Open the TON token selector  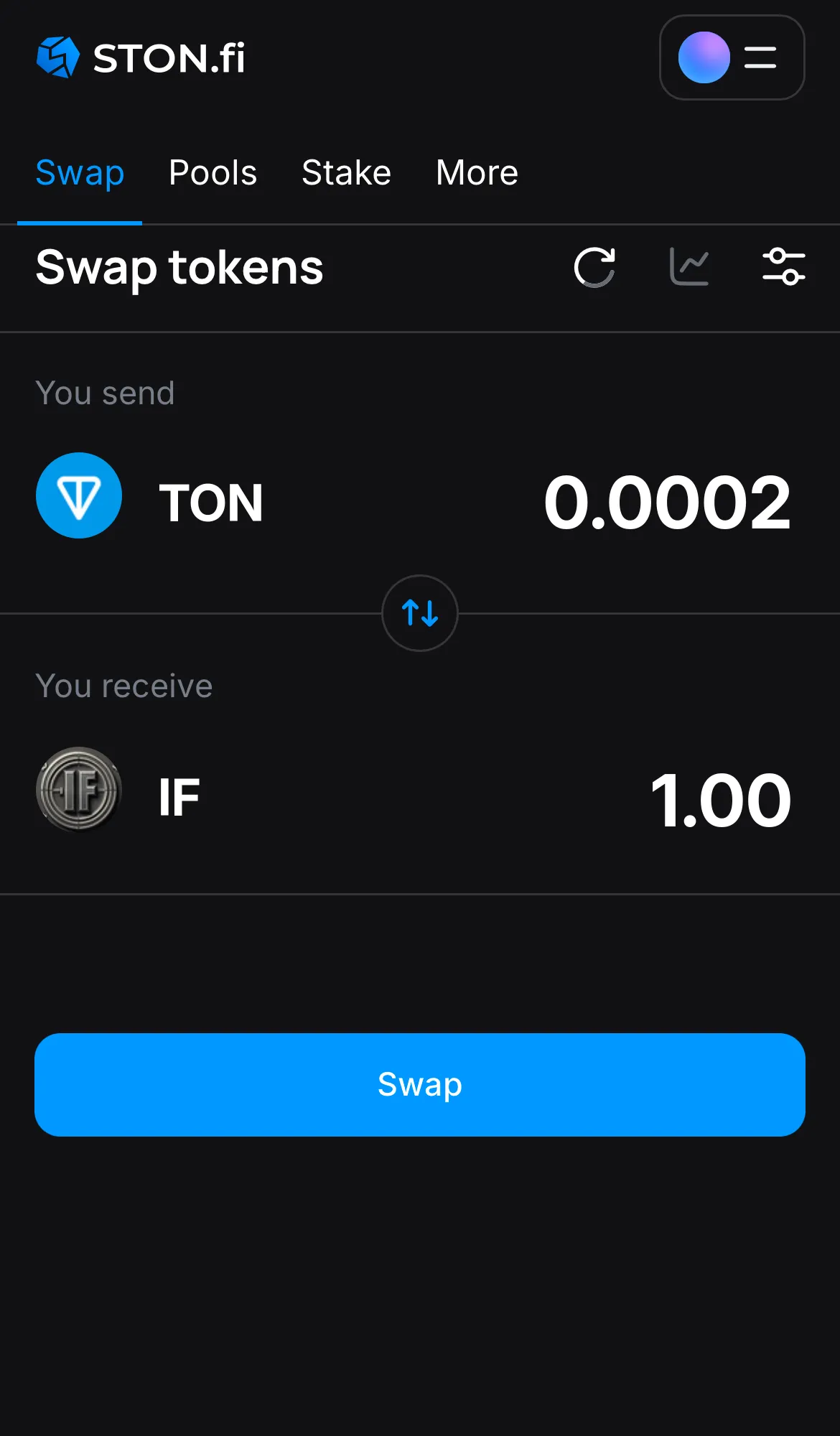(x=210, y=501)
